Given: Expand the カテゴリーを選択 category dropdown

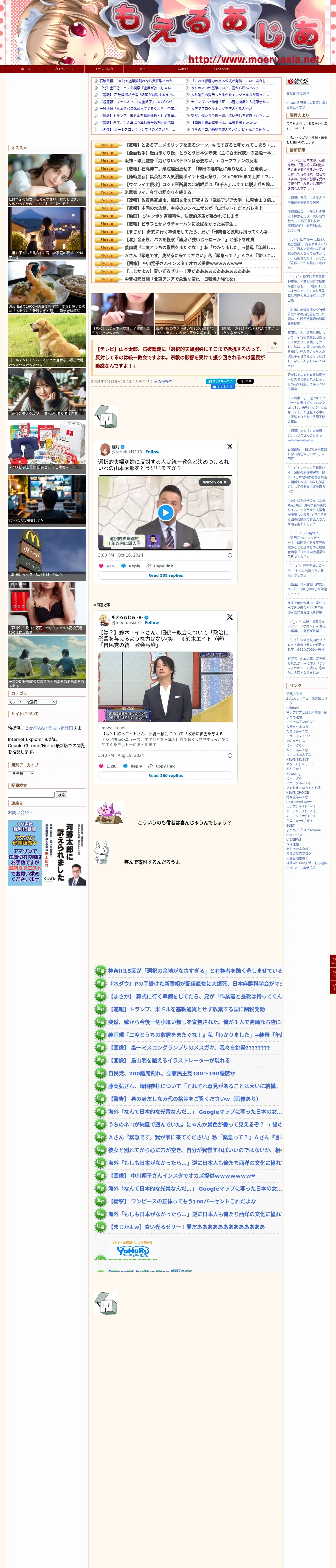Looking at the screenshot, I should (x=32, y=702).
